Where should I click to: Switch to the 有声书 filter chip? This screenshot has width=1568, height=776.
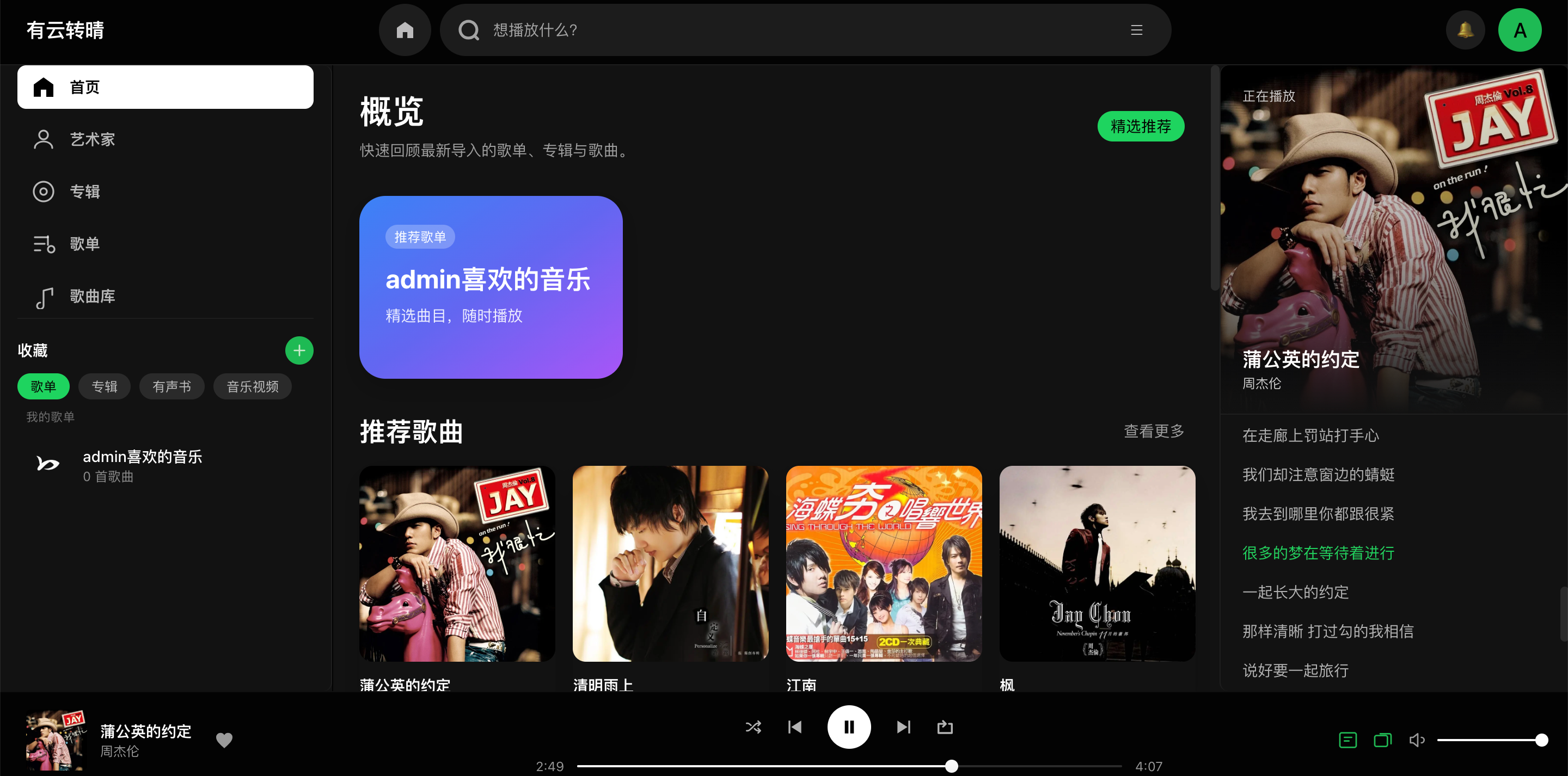(171, 386)
